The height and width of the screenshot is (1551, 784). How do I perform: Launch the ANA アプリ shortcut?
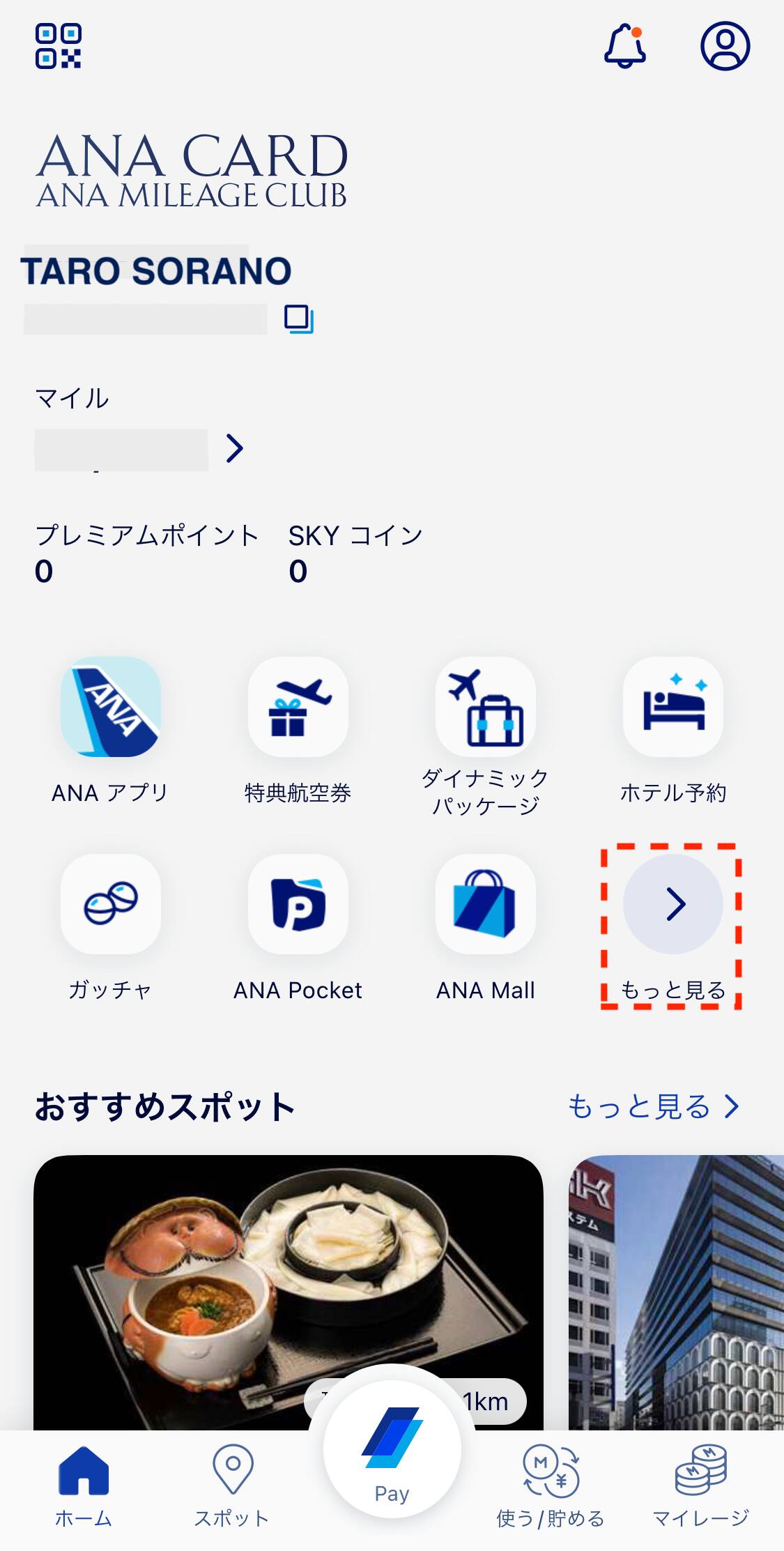click(111, 707)
